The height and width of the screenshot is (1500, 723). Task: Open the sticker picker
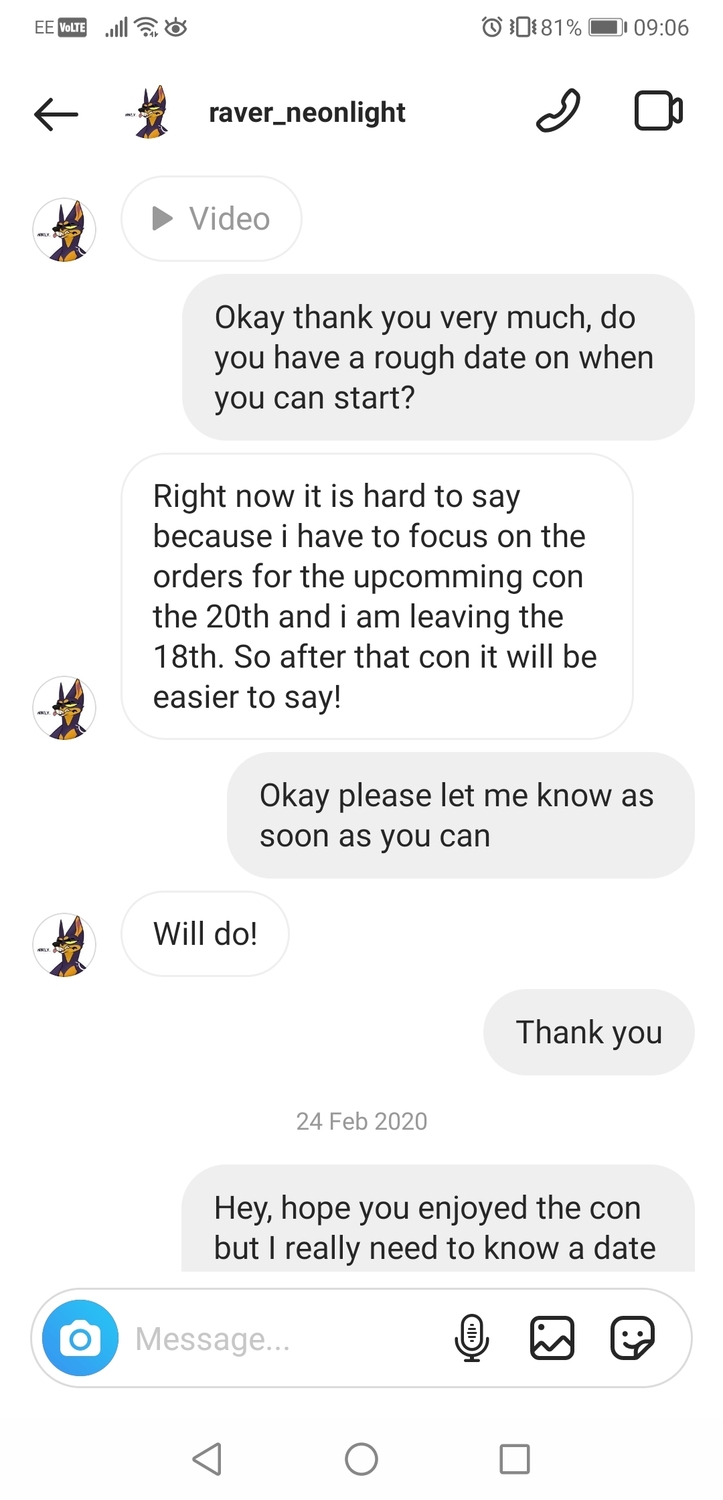click(632, 1338)
